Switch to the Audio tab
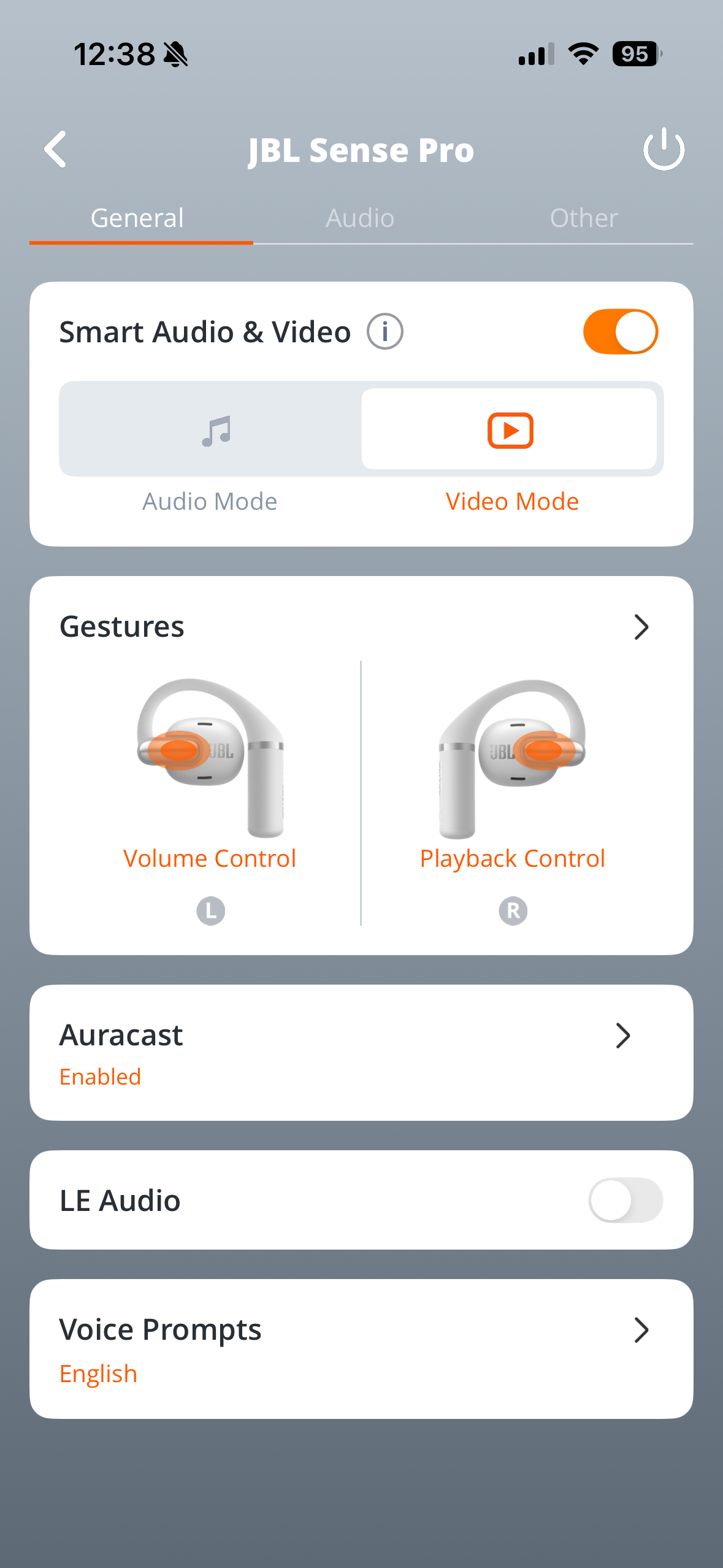This screenshot has height=1568, width=723. 360,218
